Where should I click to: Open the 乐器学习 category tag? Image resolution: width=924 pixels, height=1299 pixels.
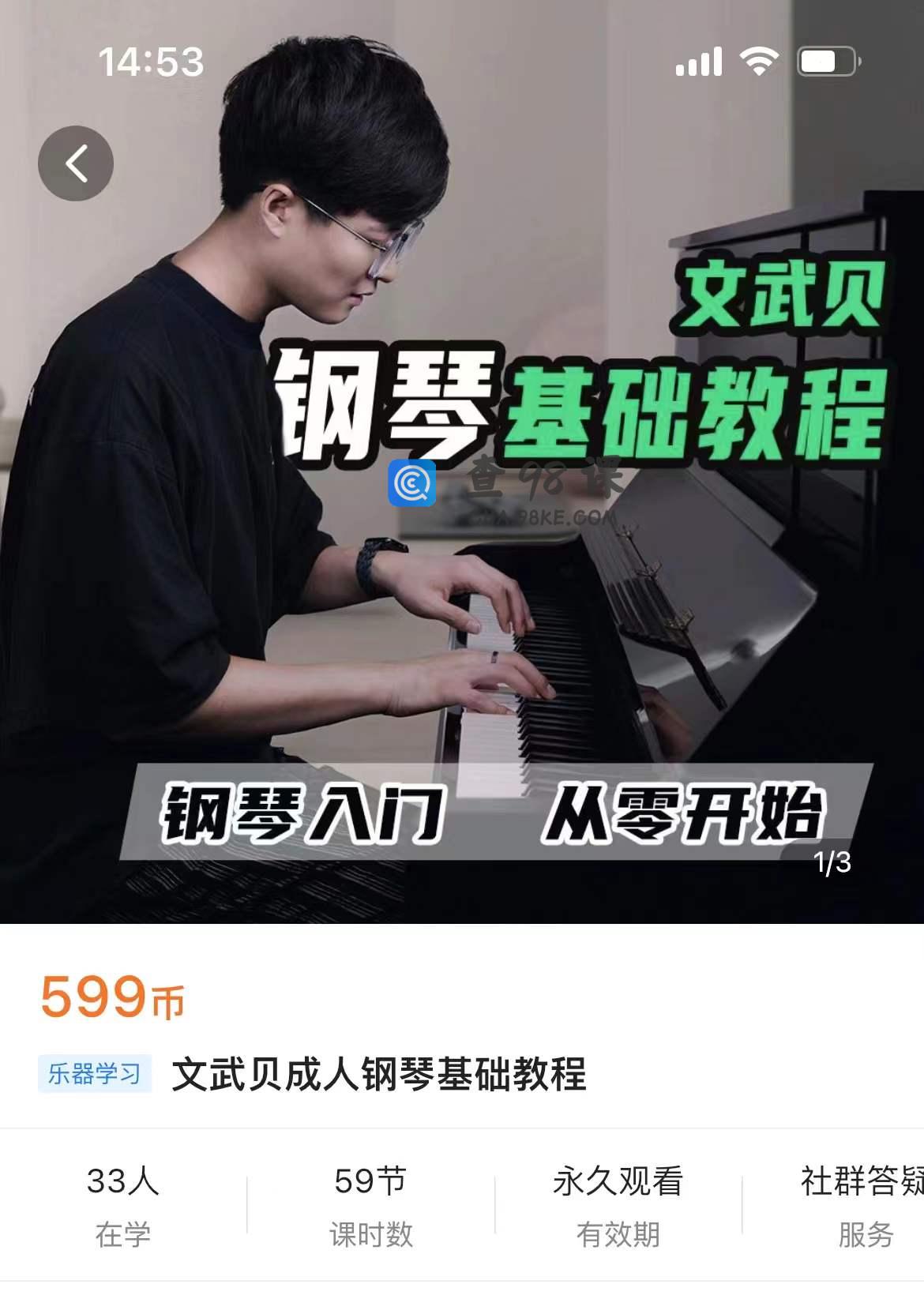coord(94,1074)
